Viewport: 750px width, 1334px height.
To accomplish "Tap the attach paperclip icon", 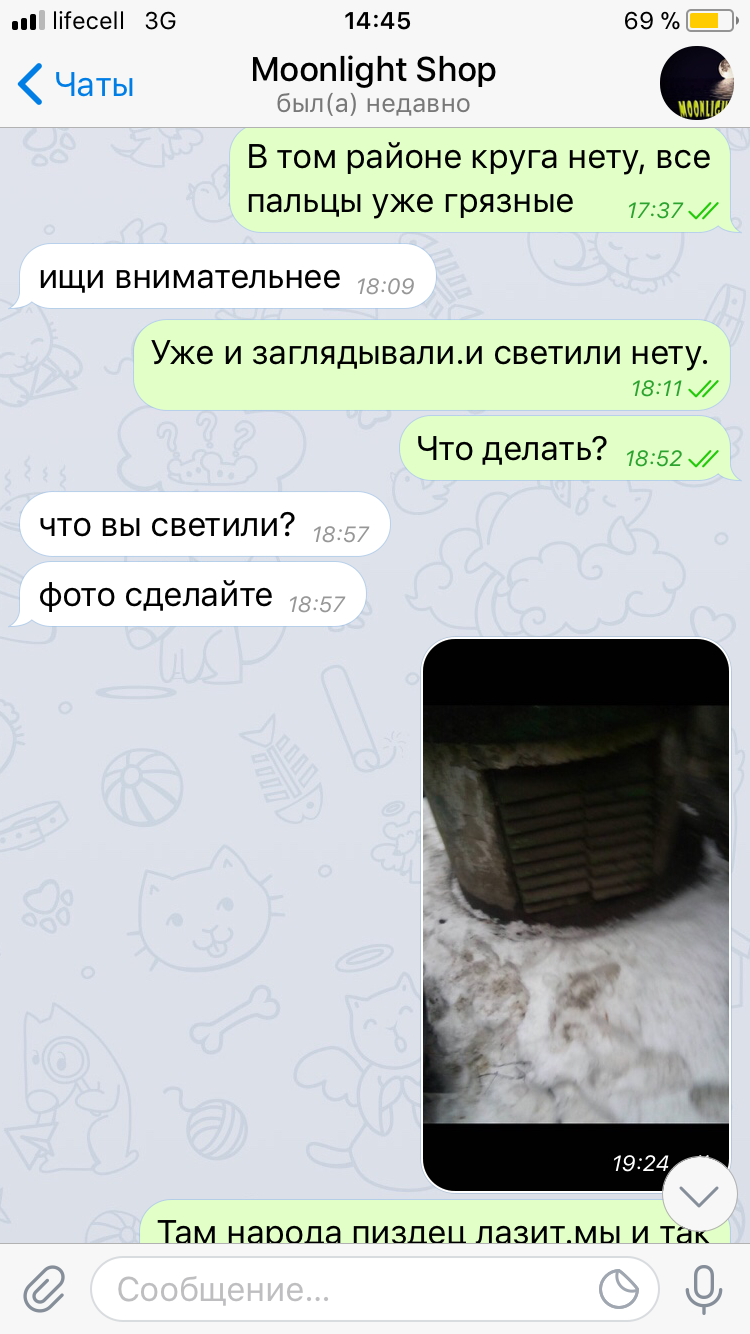I will [x=44, y=1288].
